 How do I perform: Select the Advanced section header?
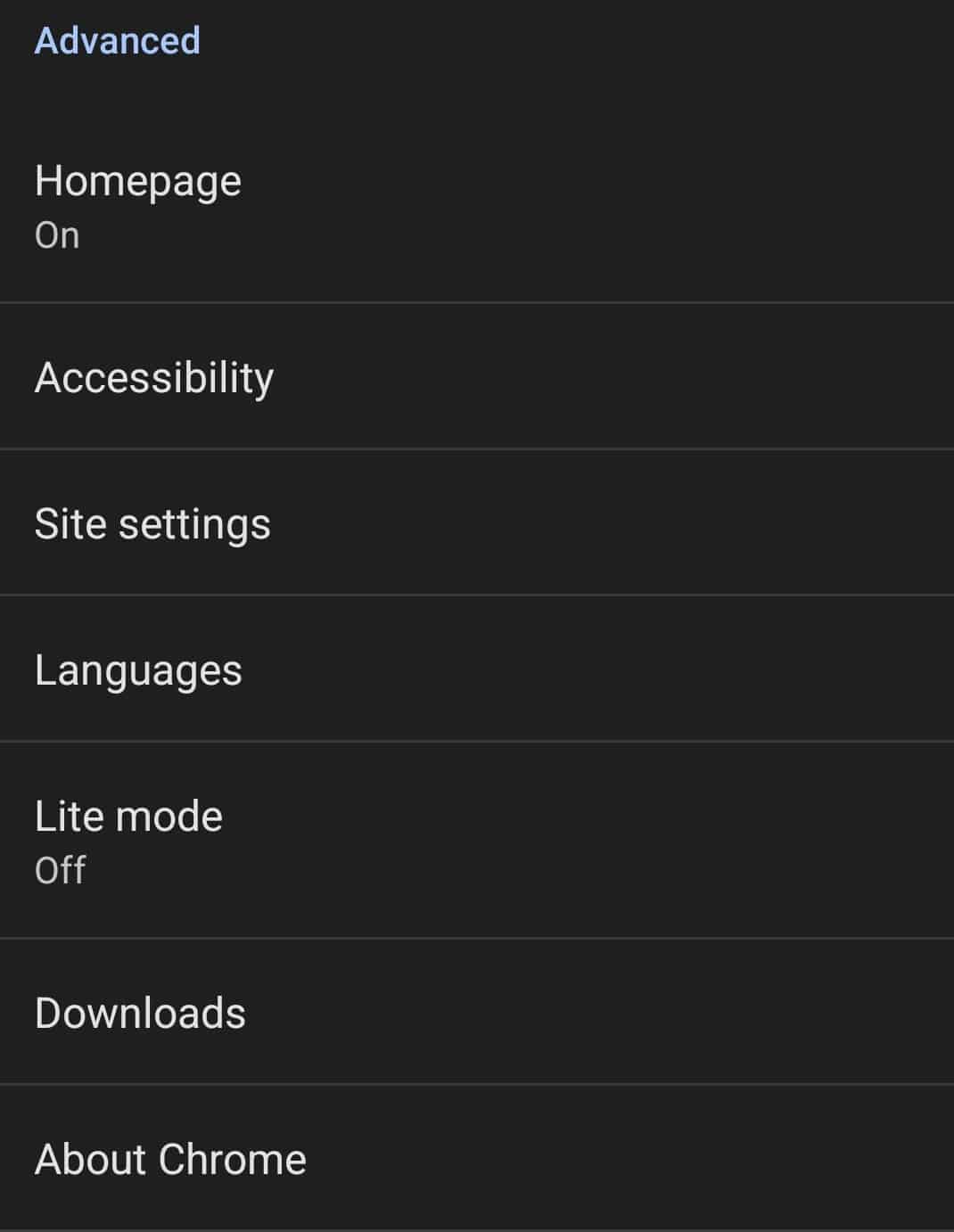coord(116,40)
